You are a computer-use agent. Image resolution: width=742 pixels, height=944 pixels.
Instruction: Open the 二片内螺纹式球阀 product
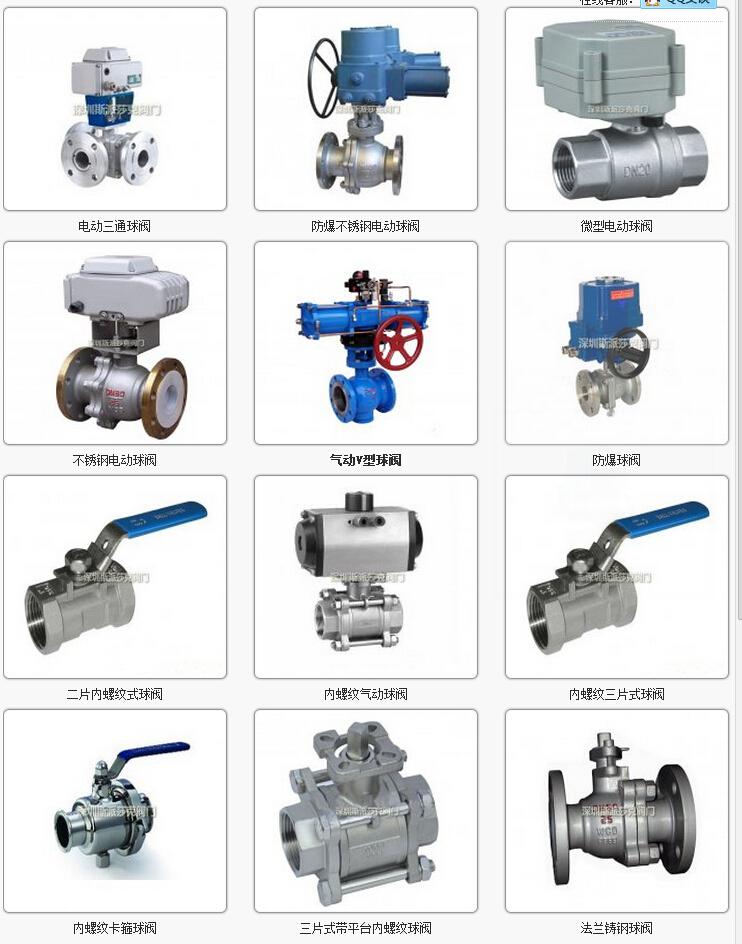115,577
